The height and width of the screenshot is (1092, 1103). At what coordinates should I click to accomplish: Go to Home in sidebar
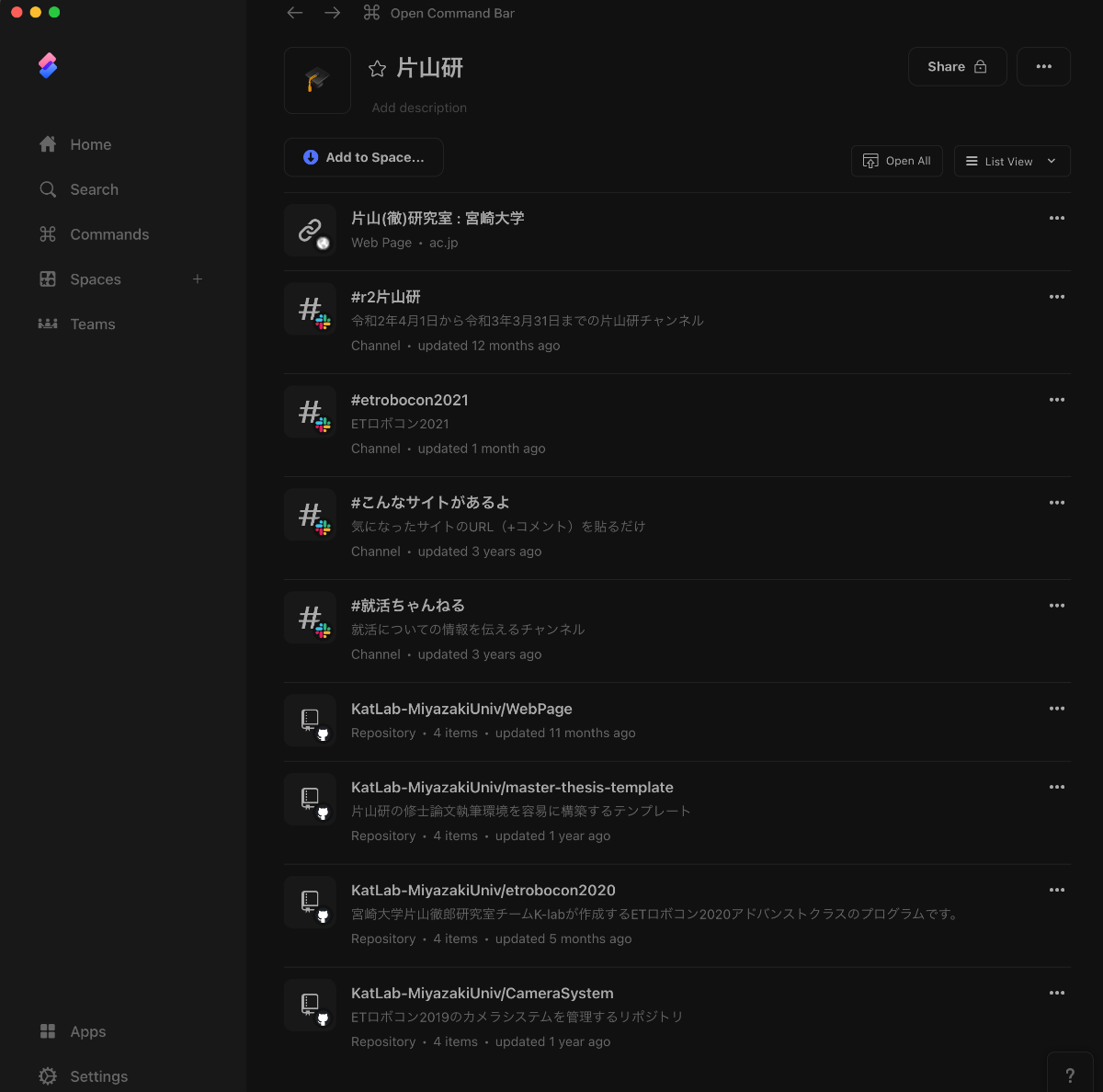pos(90,144)
